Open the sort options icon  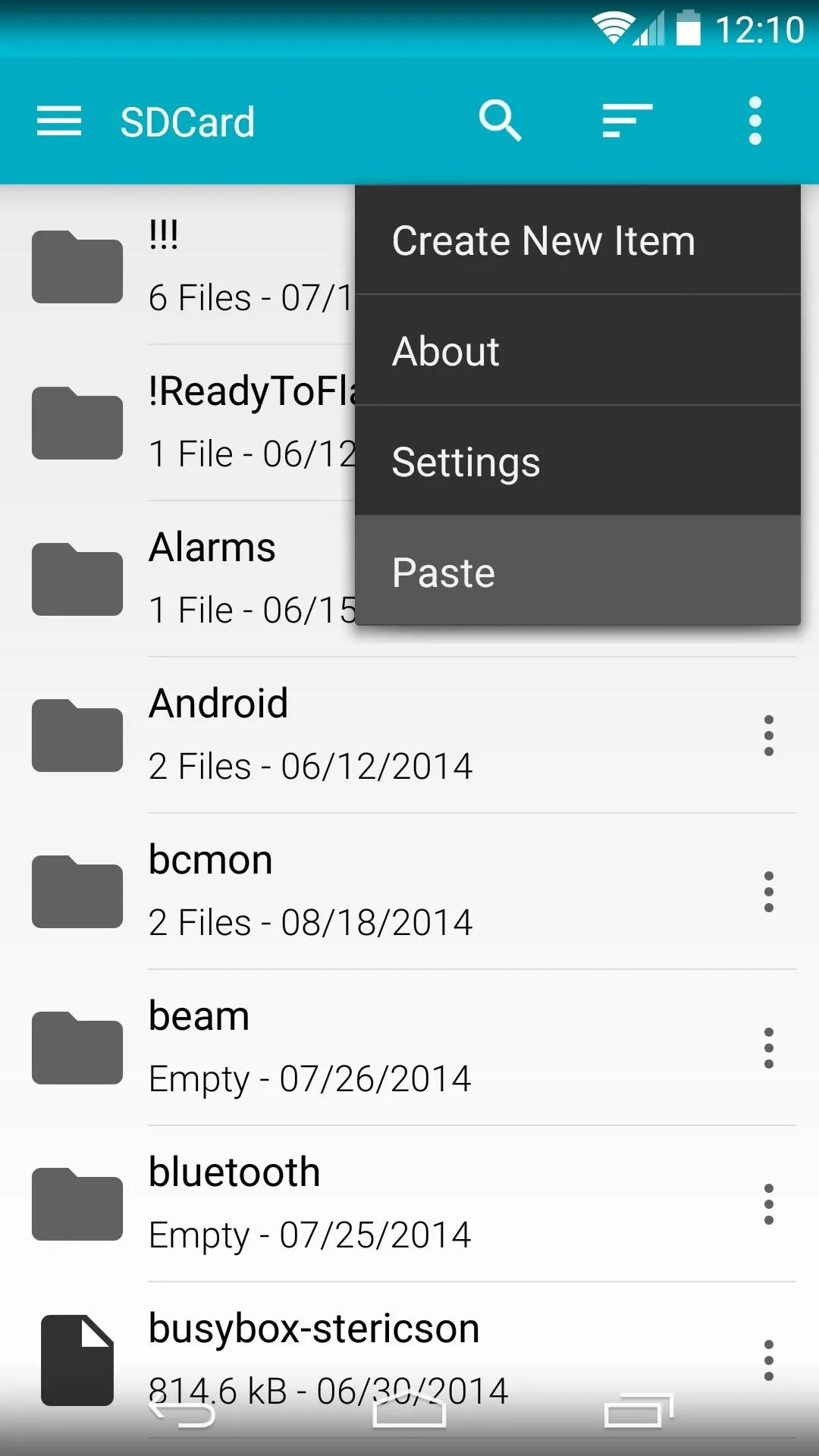pos(627,121)
